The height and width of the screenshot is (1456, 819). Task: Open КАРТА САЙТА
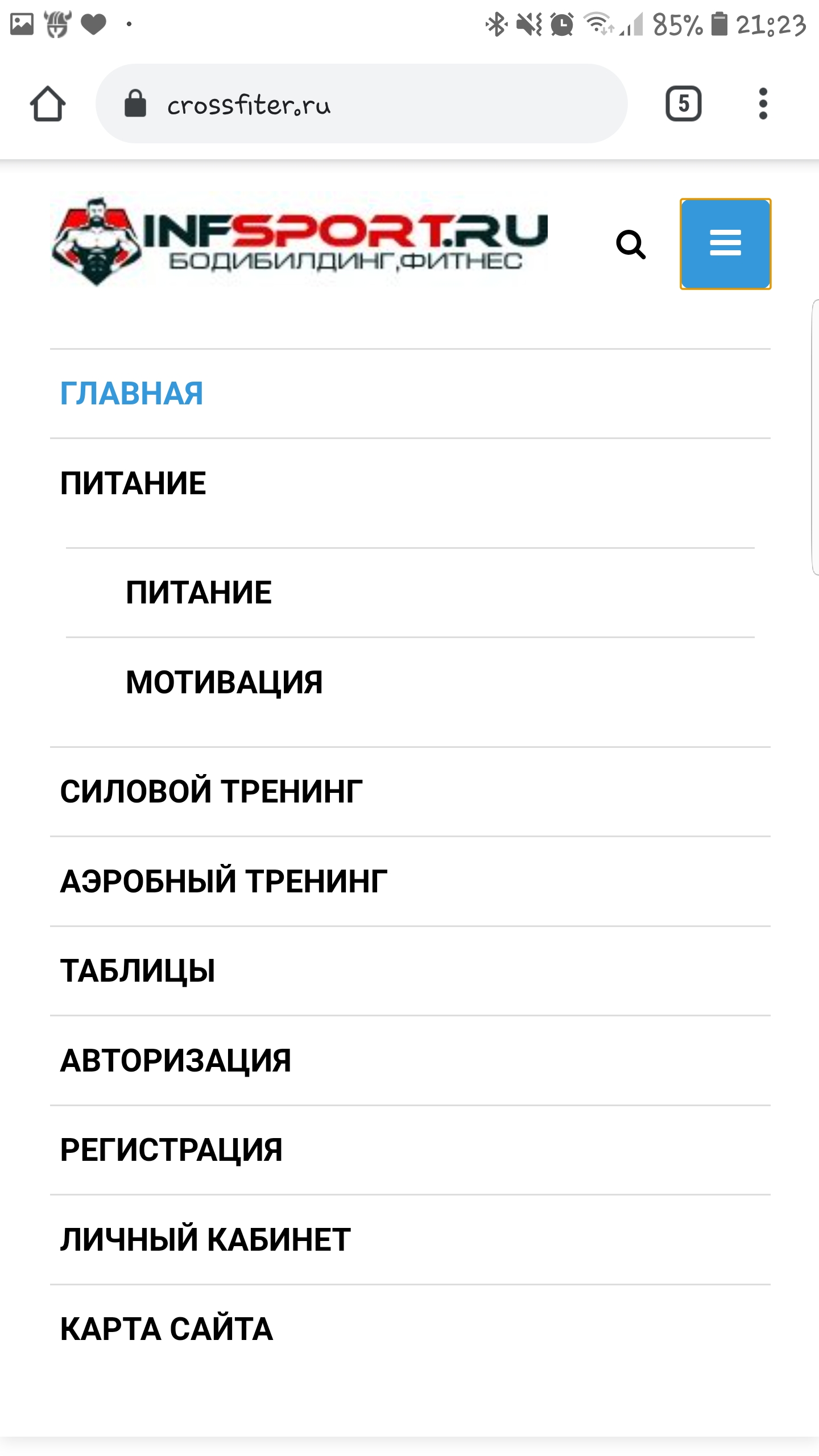click(167, 1329)
